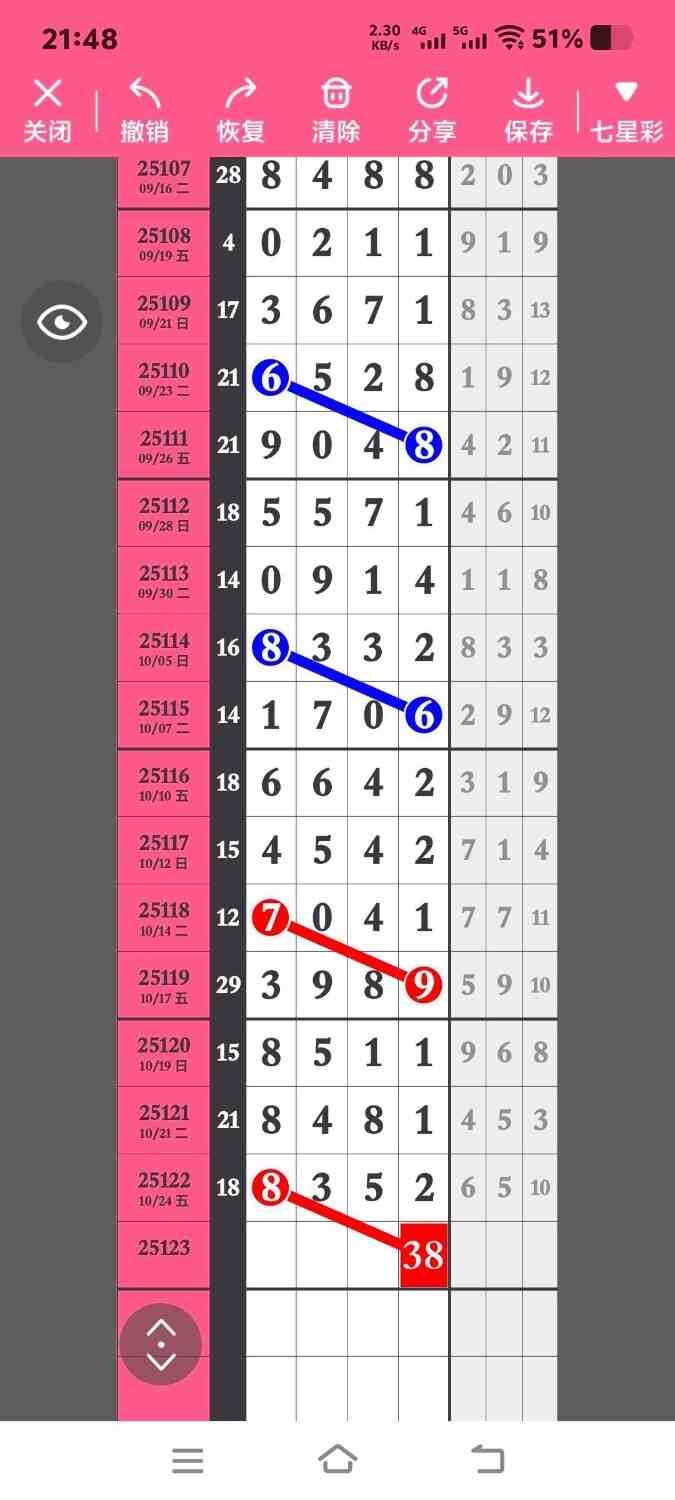Viewport: 675px width, 1500px height.
Task: Close the chart editor with 关闭
Action: [47, 111]
